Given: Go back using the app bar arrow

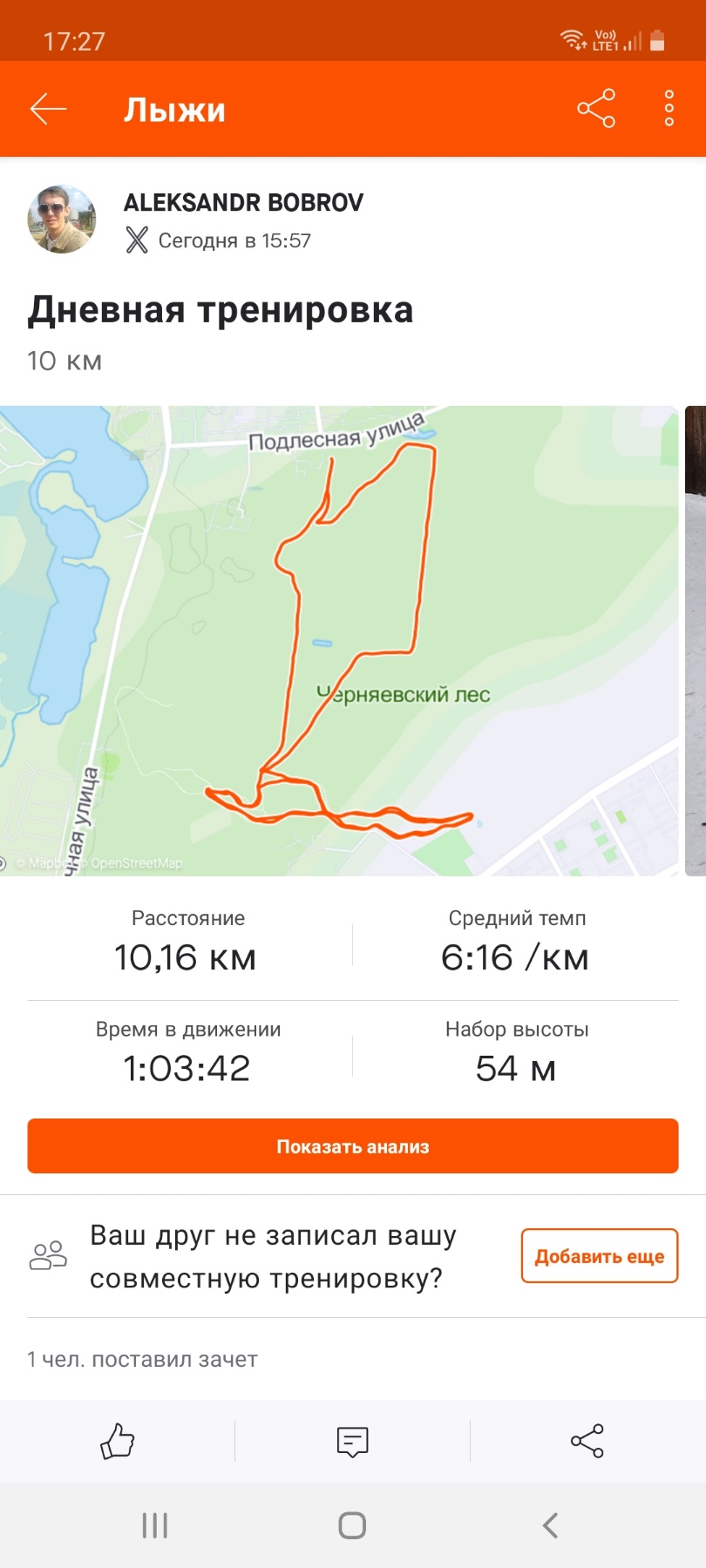Looking at the screenshot, I should tap(49, 109).
